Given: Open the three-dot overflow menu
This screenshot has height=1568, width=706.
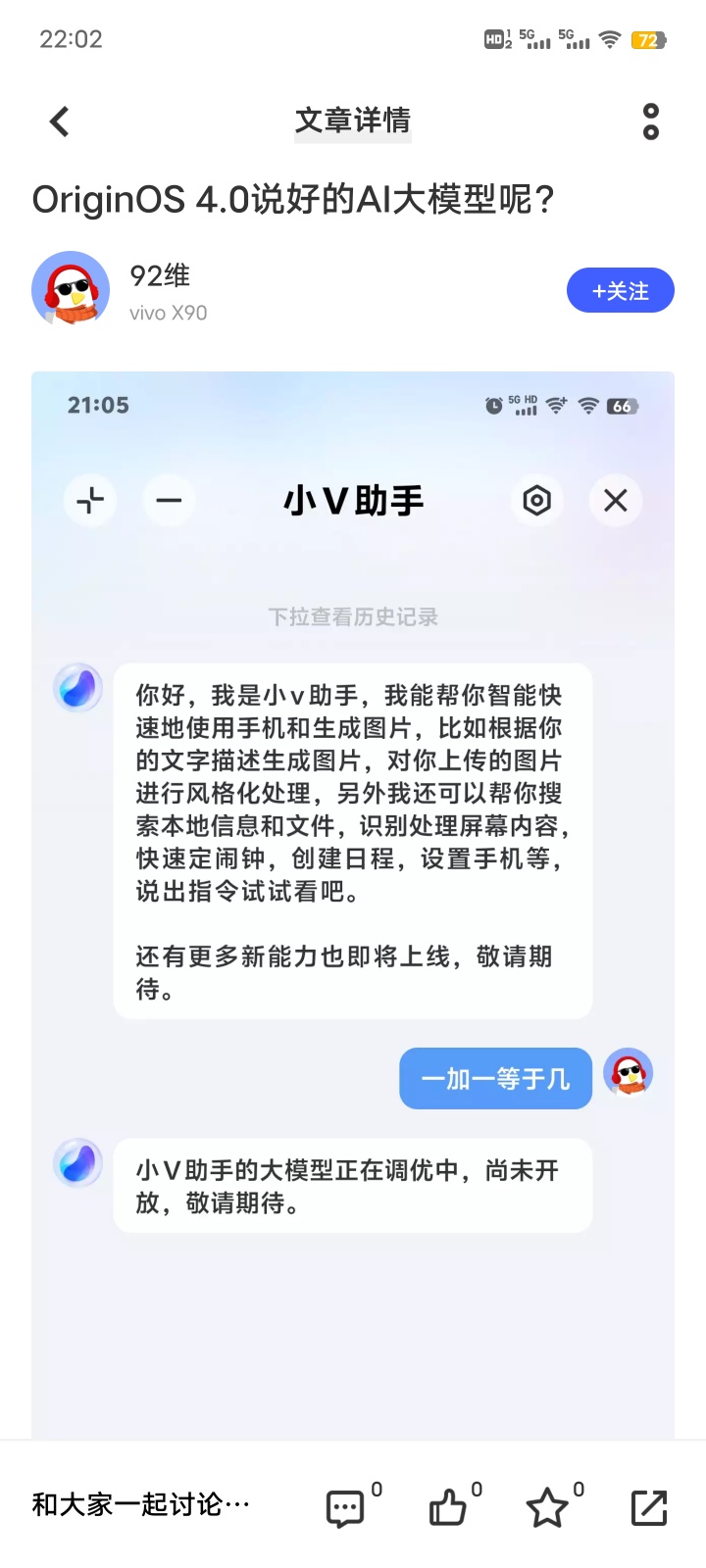Looking at the screenshot, I should pos(650,122).
